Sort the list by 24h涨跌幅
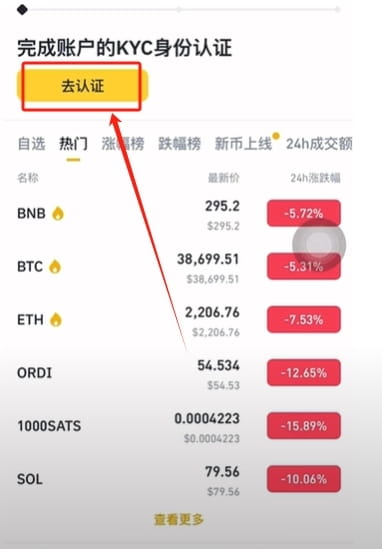Screen dimensions: 382x549 point(315,178)
